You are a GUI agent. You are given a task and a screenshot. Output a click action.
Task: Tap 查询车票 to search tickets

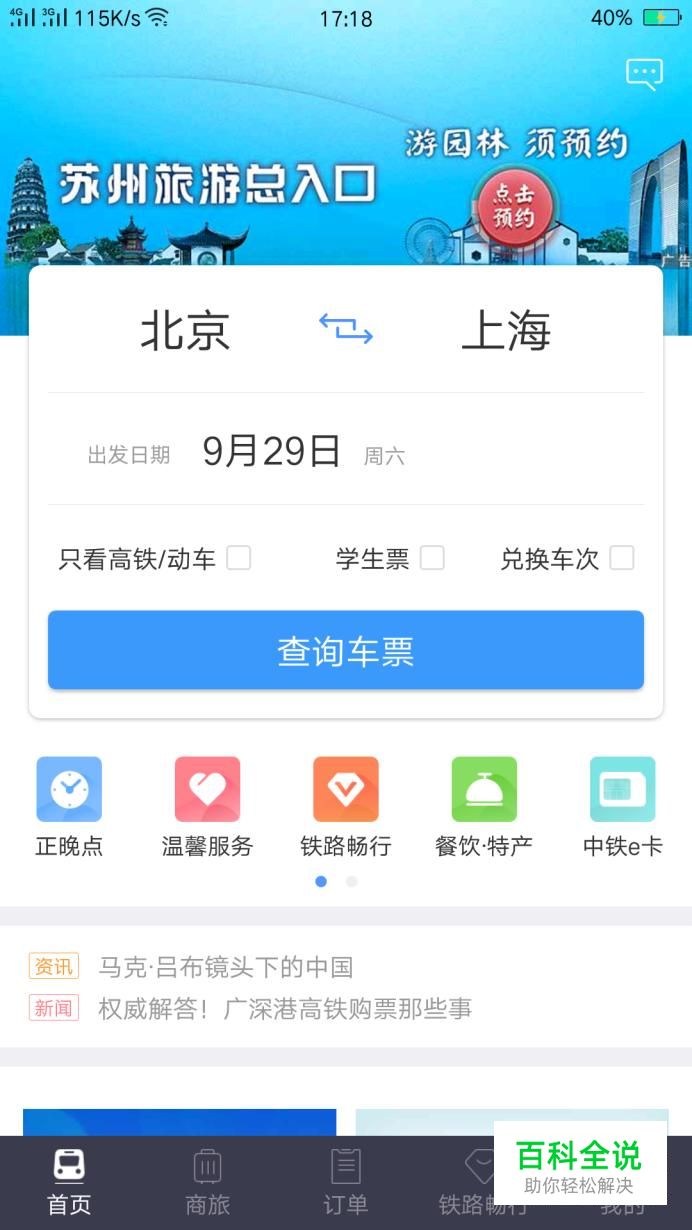[346, 651]
